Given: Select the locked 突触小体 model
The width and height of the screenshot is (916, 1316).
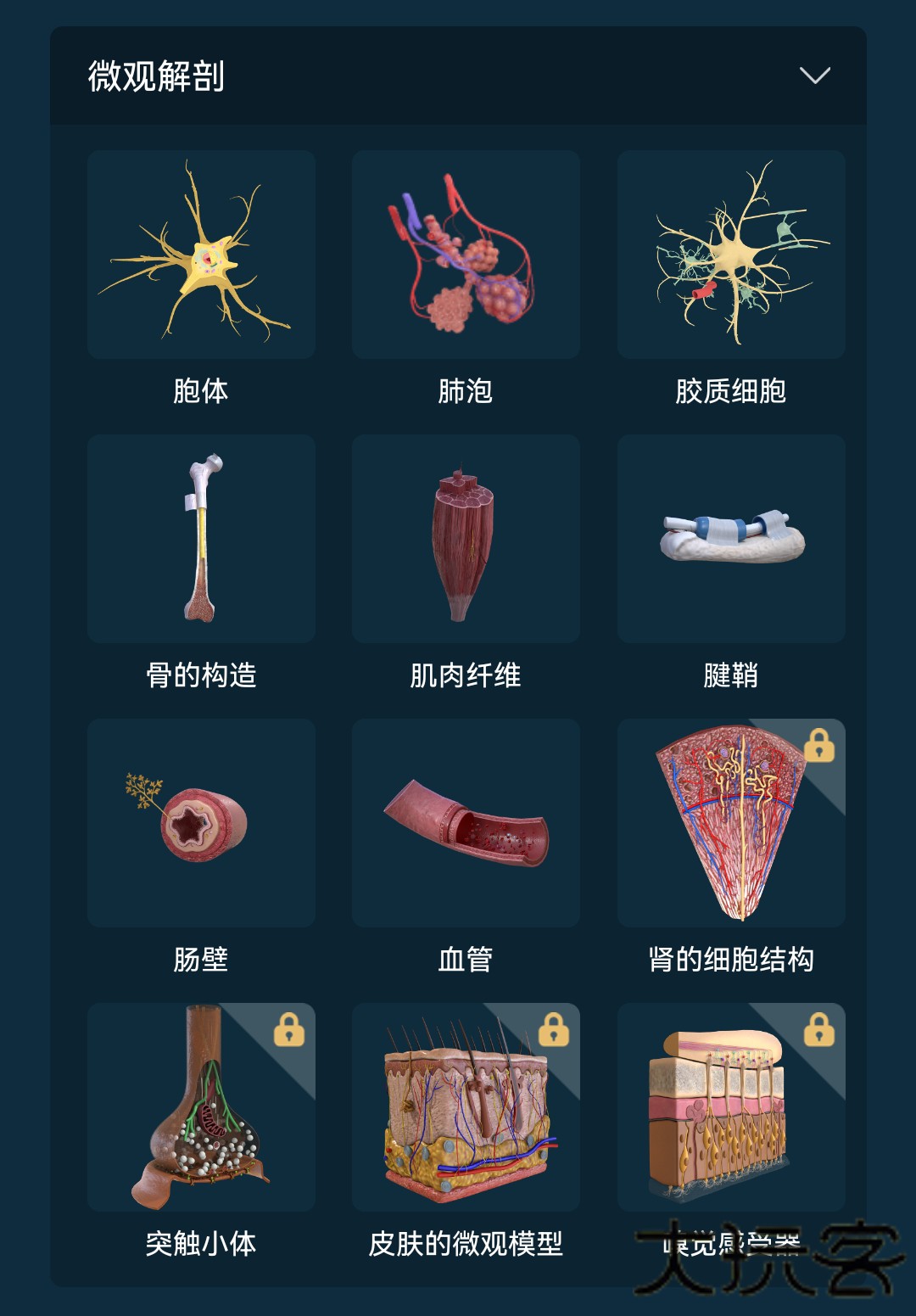Looking at the screenshot, I should point(201,1107).
